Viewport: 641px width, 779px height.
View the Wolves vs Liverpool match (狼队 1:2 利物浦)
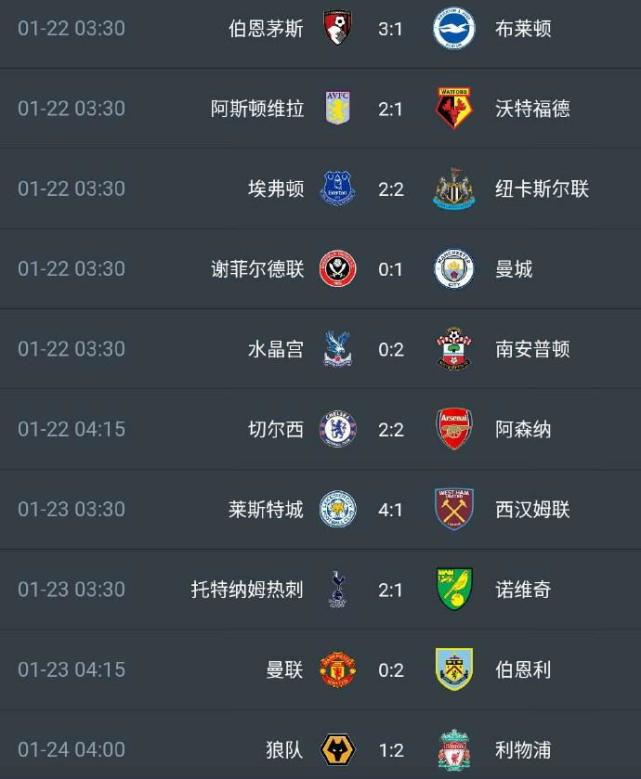coord(390,749)
